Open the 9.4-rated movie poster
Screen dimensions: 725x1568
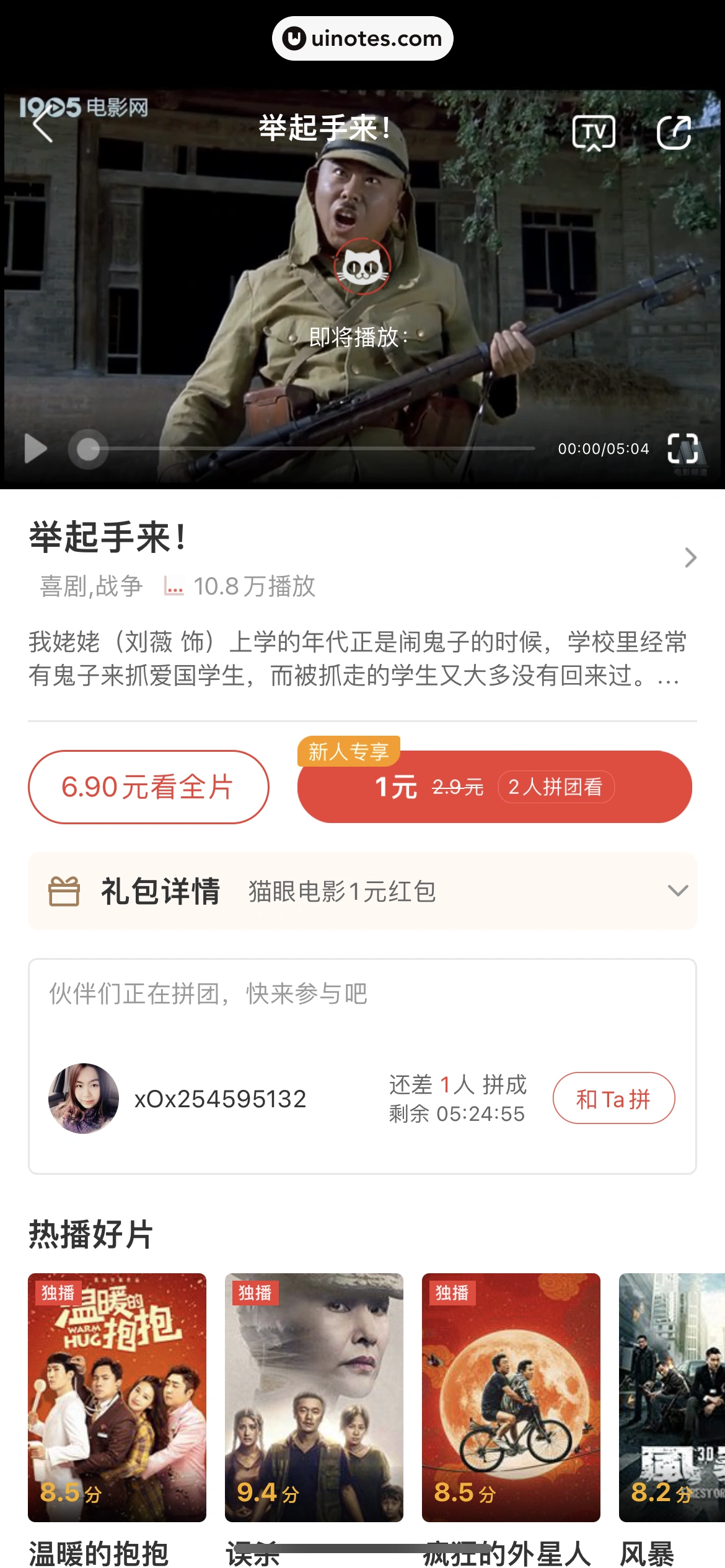pyautogui.click(x=314, y=1397)
